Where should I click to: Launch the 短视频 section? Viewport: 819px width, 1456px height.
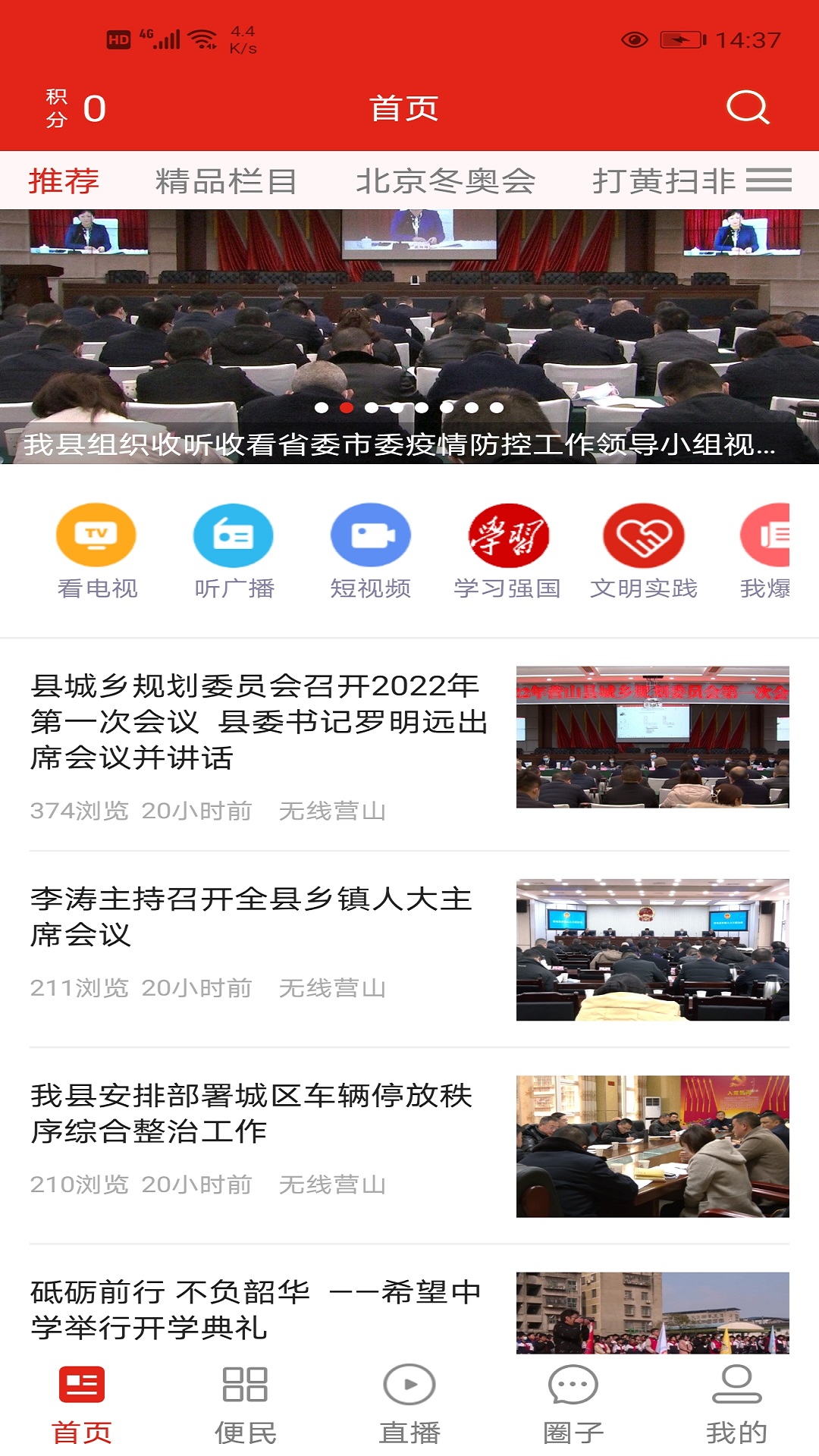[371, 551]
